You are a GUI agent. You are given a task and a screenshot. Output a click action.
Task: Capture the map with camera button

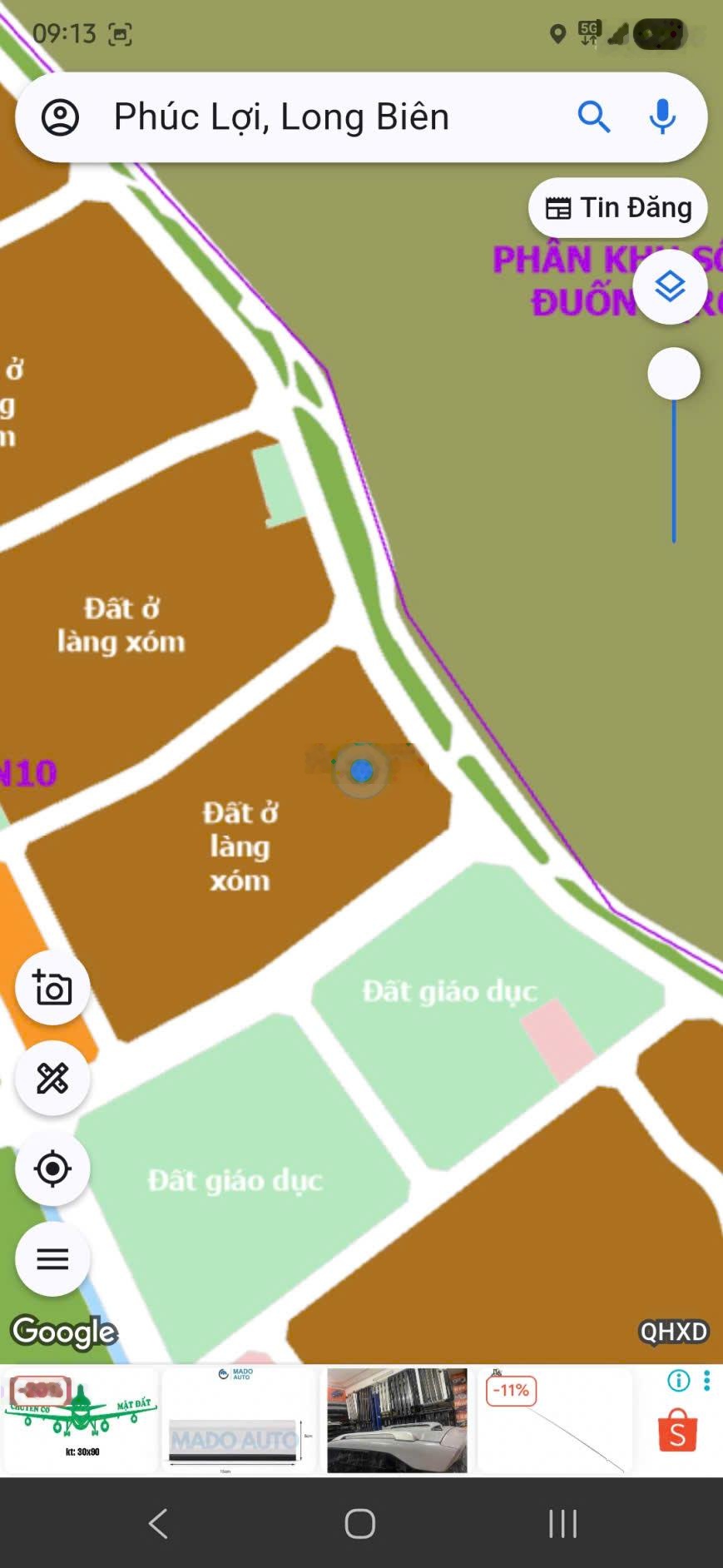coord(52,988)
